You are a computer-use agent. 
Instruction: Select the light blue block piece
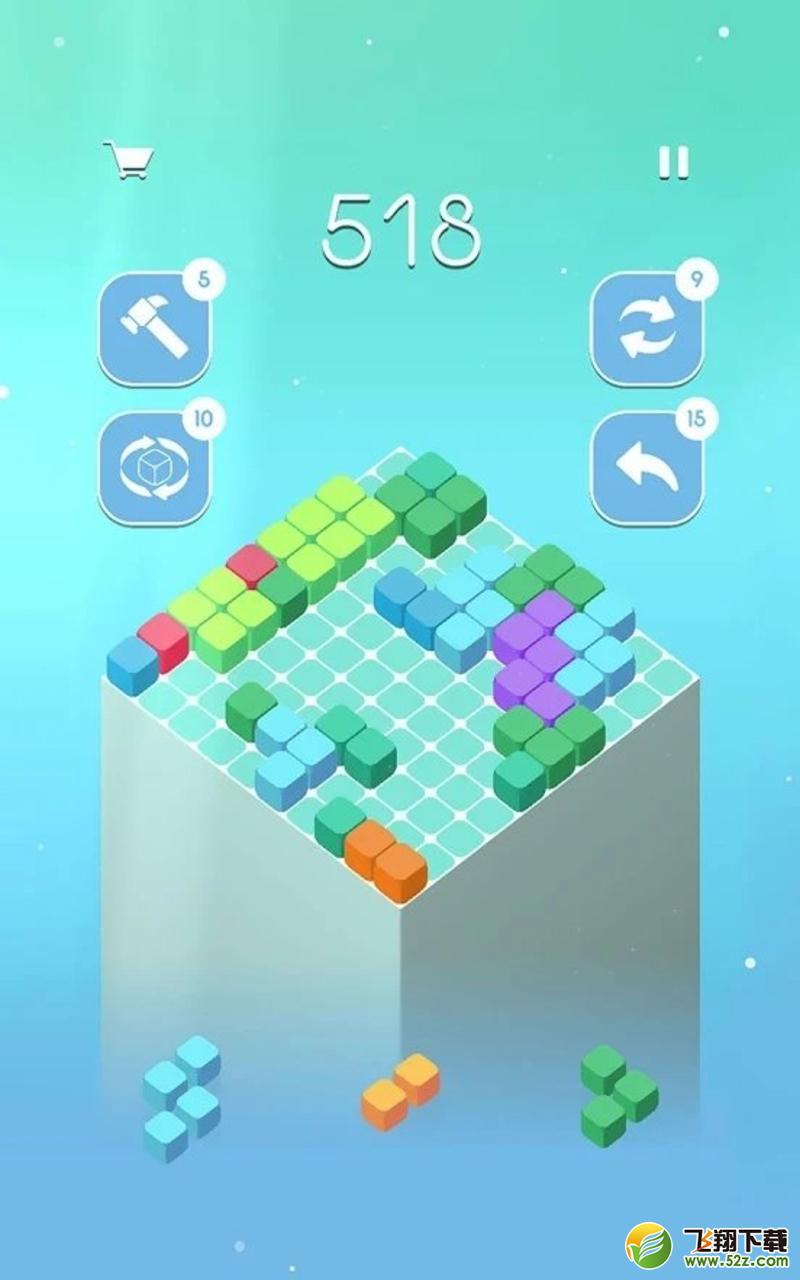pyautogui.click(x=181, y=1099)
